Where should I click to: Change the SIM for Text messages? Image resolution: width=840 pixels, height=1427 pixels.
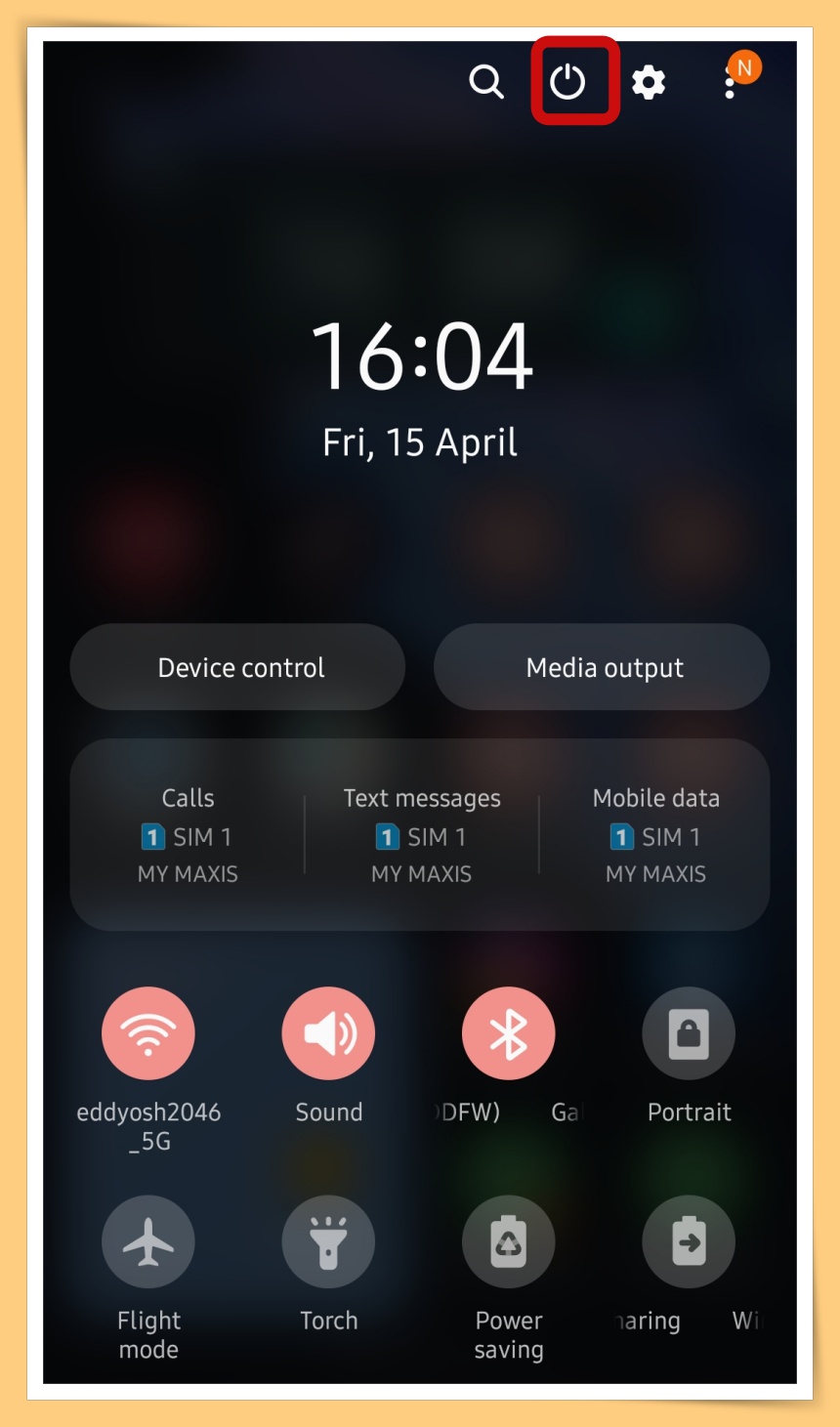[421, 835]
